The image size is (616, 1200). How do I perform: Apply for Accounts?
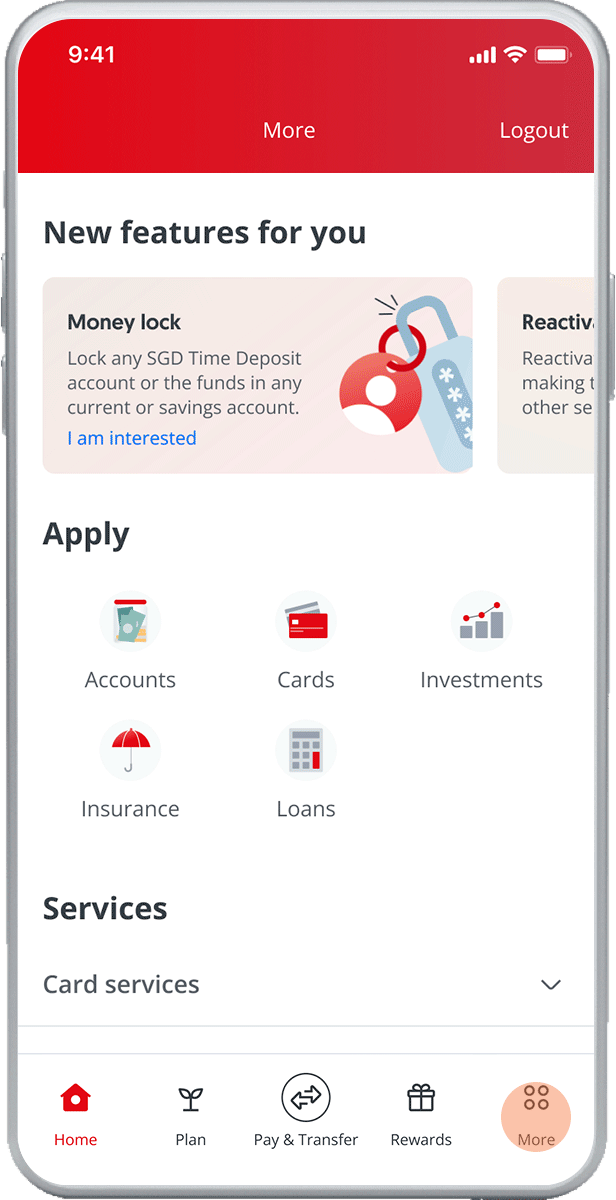(x=130, y=641)
